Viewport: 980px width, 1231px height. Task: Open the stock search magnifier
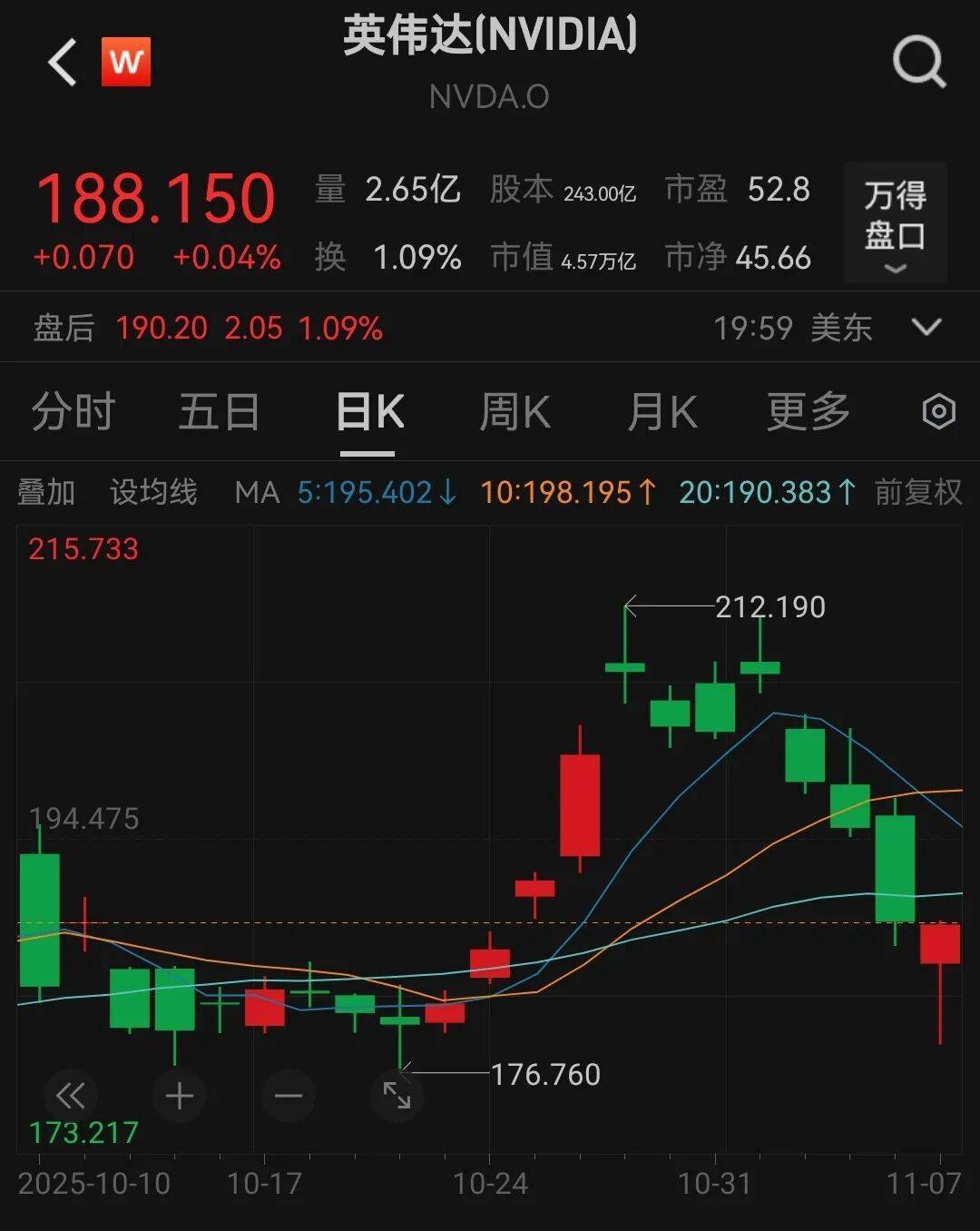coord(920,62)
